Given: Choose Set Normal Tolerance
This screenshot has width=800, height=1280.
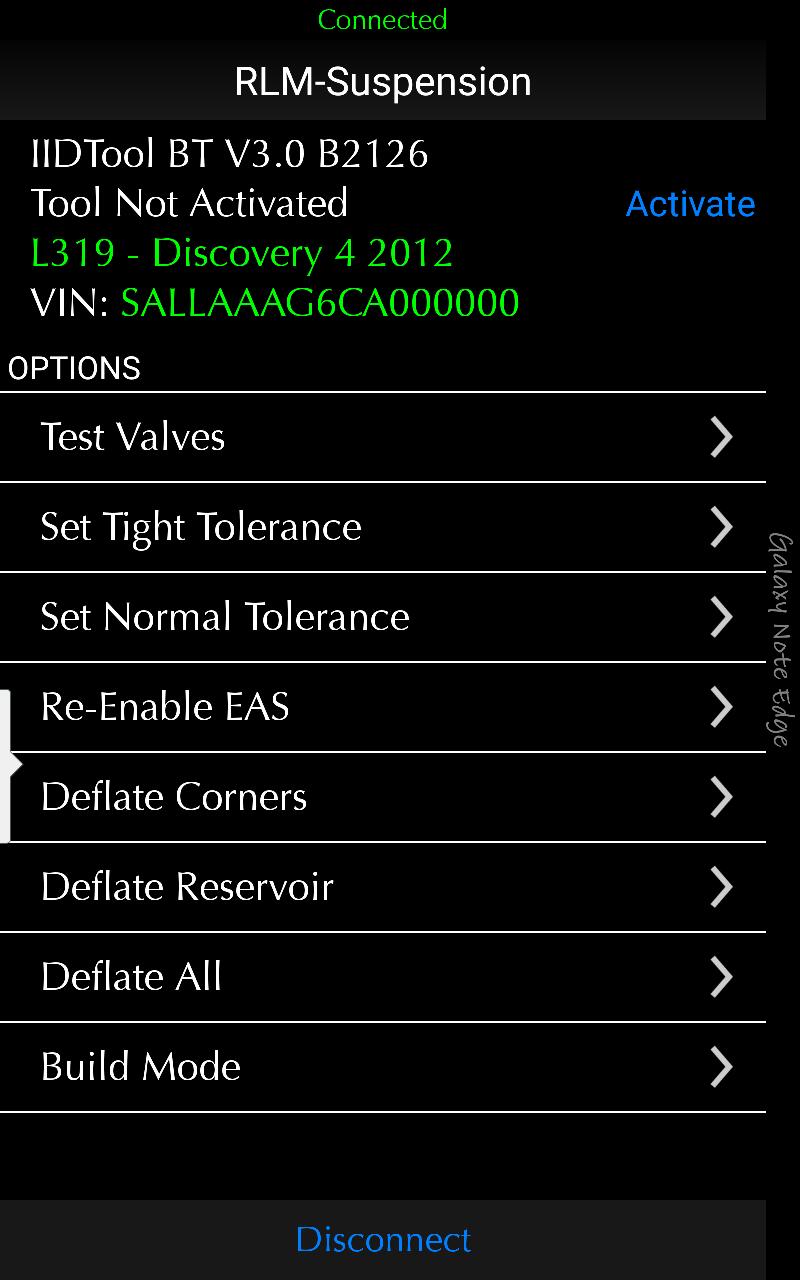Looking at the screenshot, I should coord(383,617).
